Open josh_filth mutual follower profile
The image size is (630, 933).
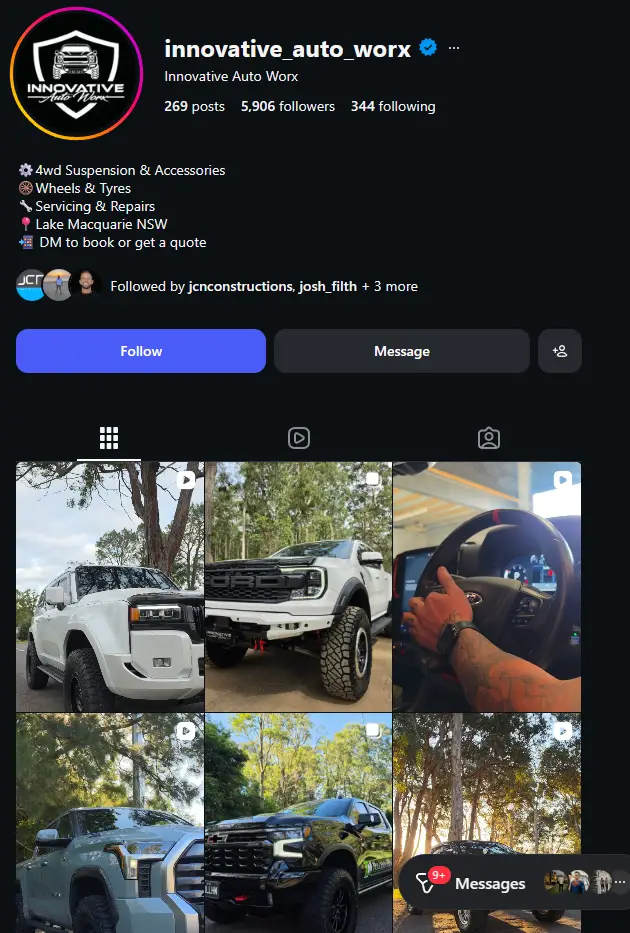coord(327,286)
